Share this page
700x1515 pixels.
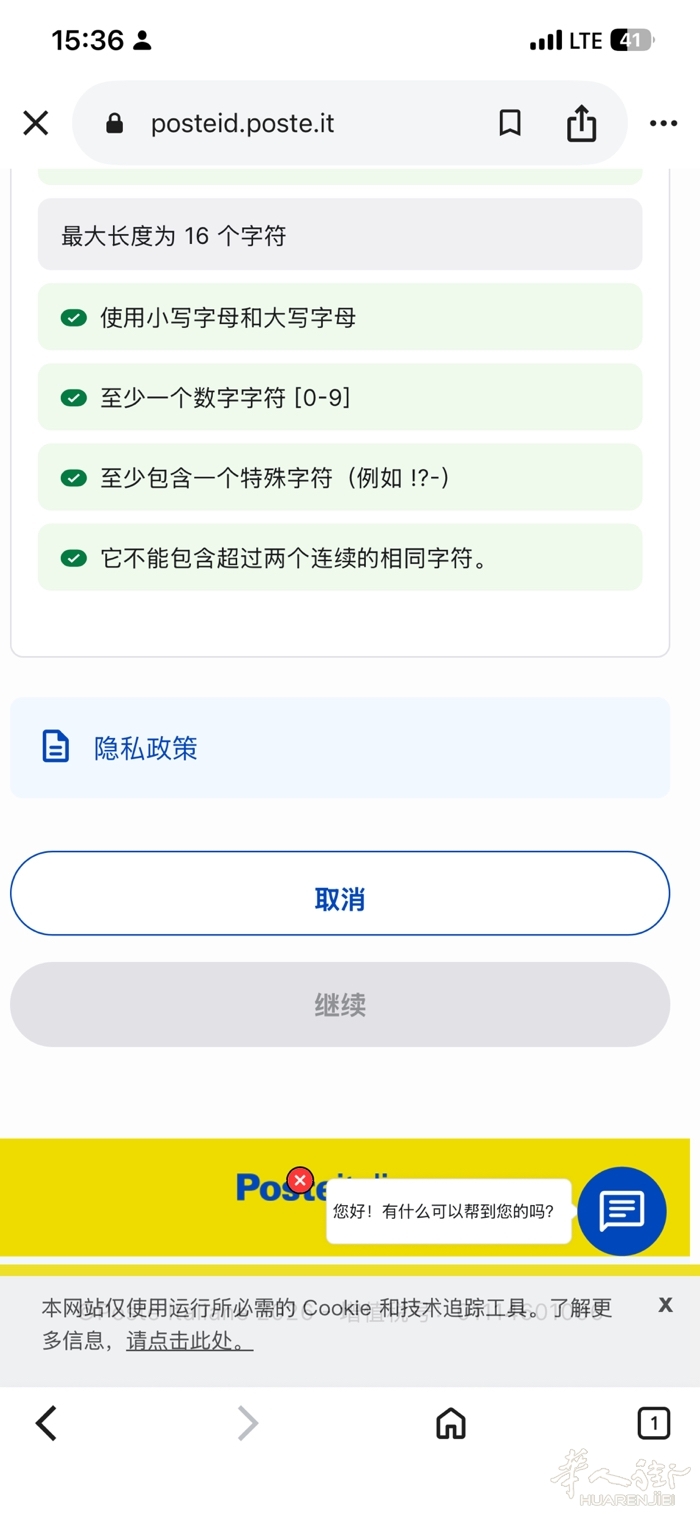pyautogui.click(x=581, y=124)
